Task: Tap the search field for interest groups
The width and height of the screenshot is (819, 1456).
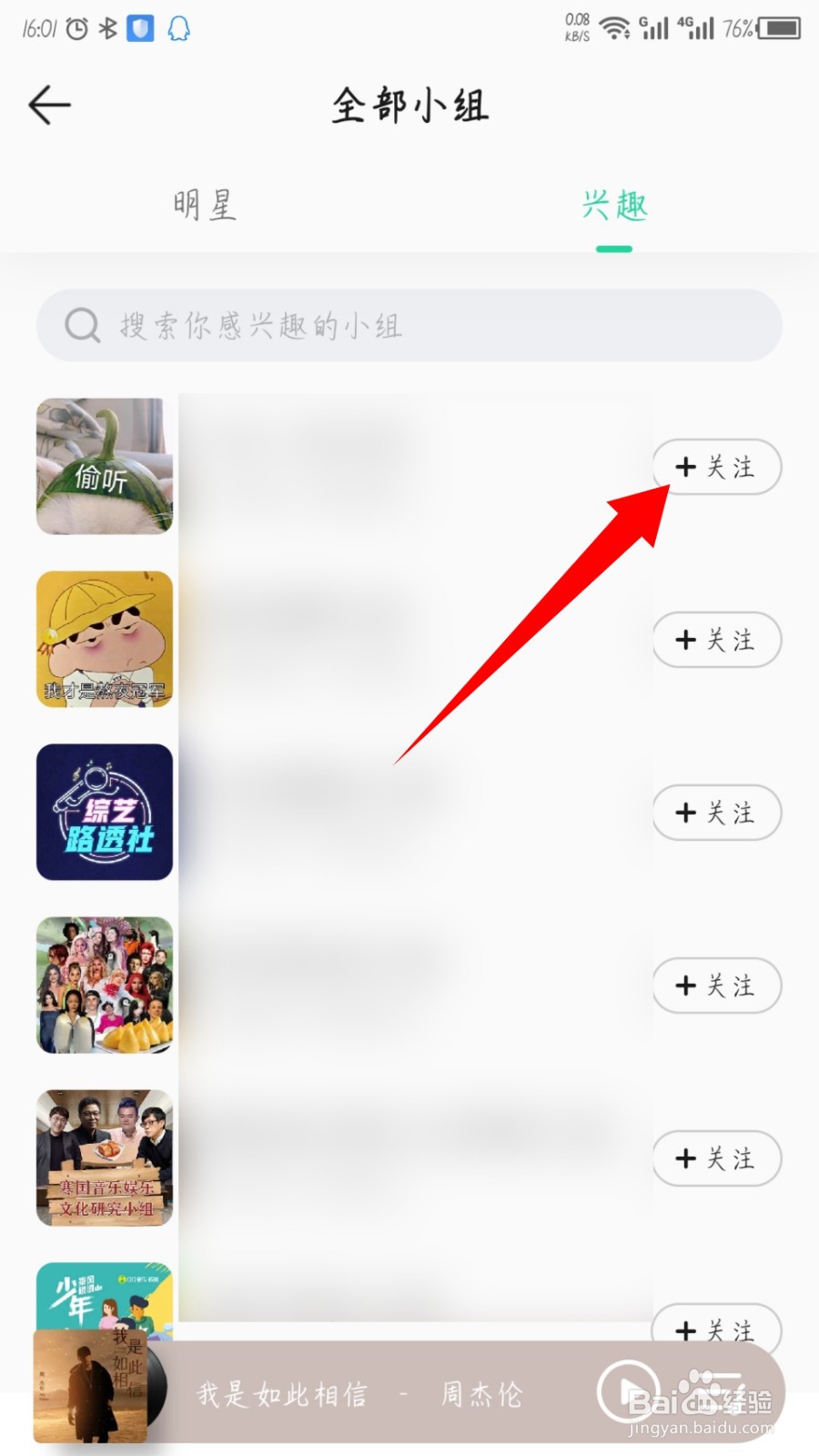Action: (x=409, y=325)
